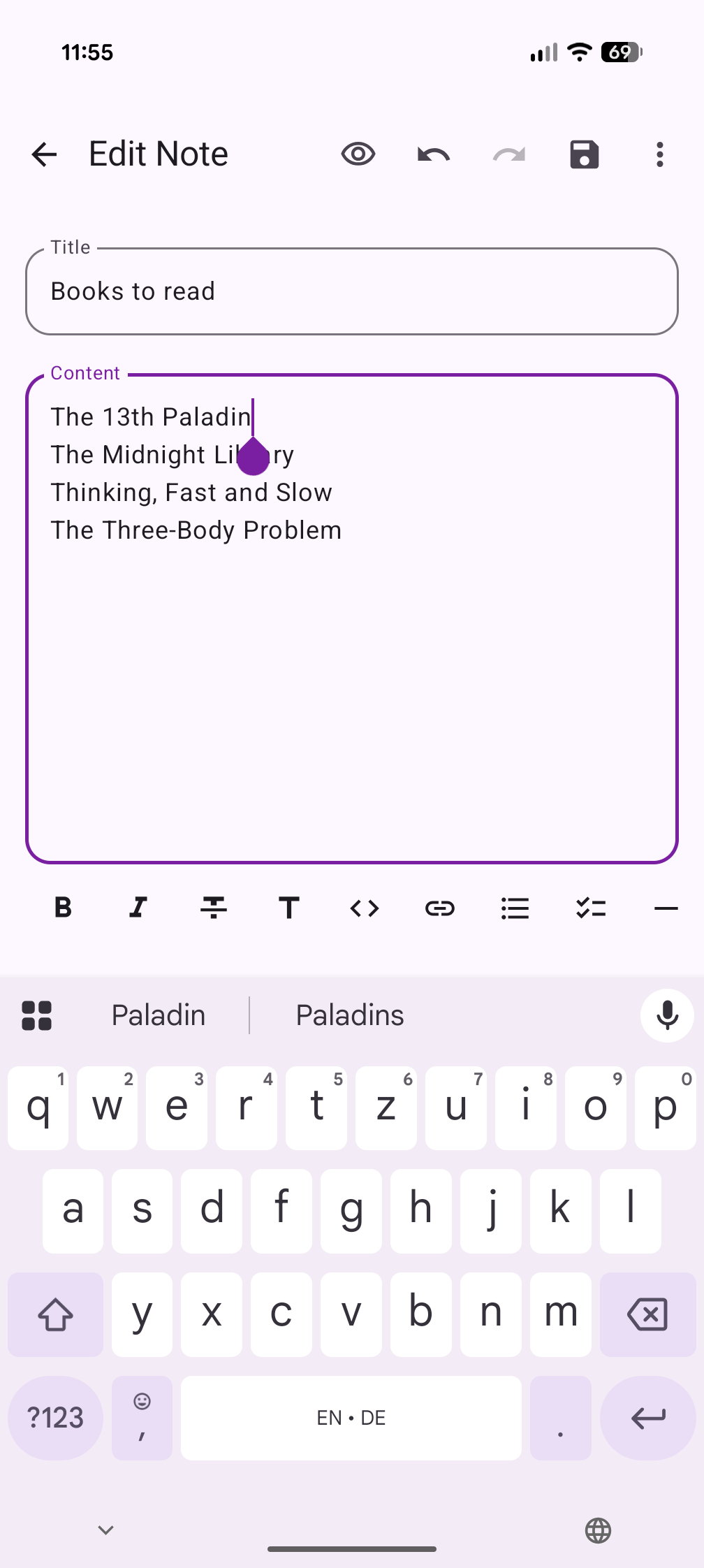Insert a code block
This screenshot has height=1568, width=704.
pyautogui.click(x=365, y=908)
